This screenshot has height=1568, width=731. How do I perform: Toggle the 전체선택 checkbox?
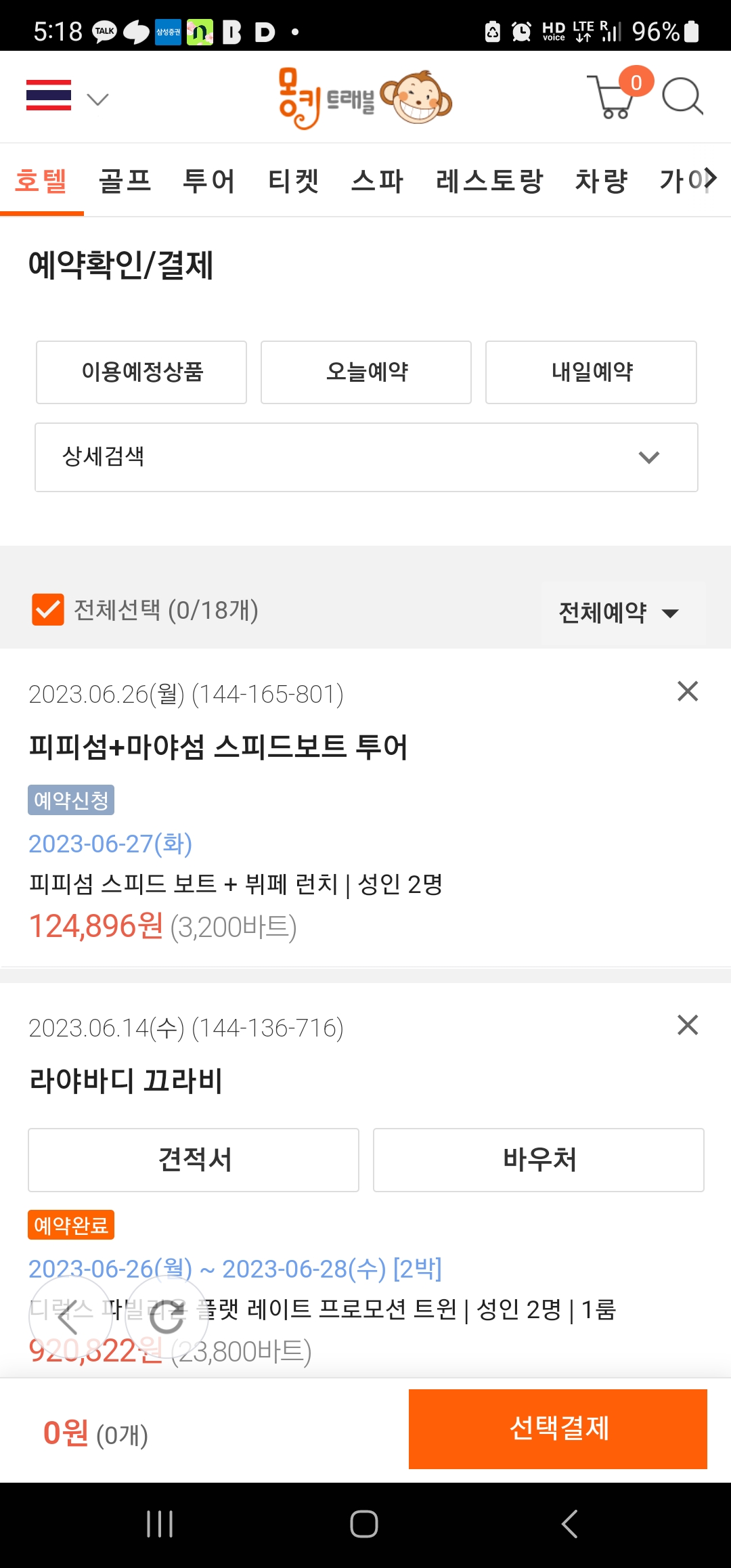(x=48, y=610)
